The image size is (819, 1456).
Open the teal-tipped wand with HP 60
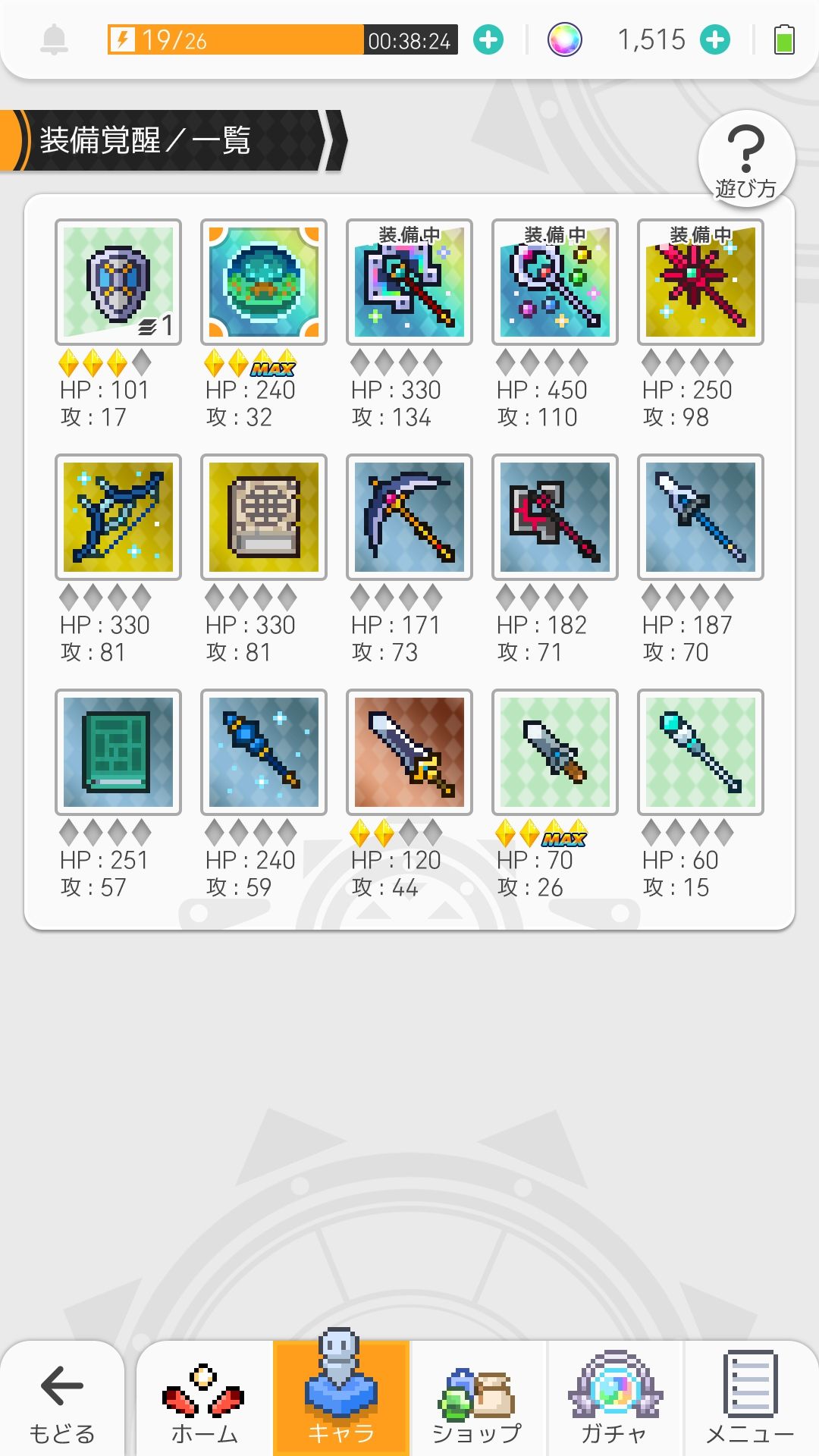point(701,752)
